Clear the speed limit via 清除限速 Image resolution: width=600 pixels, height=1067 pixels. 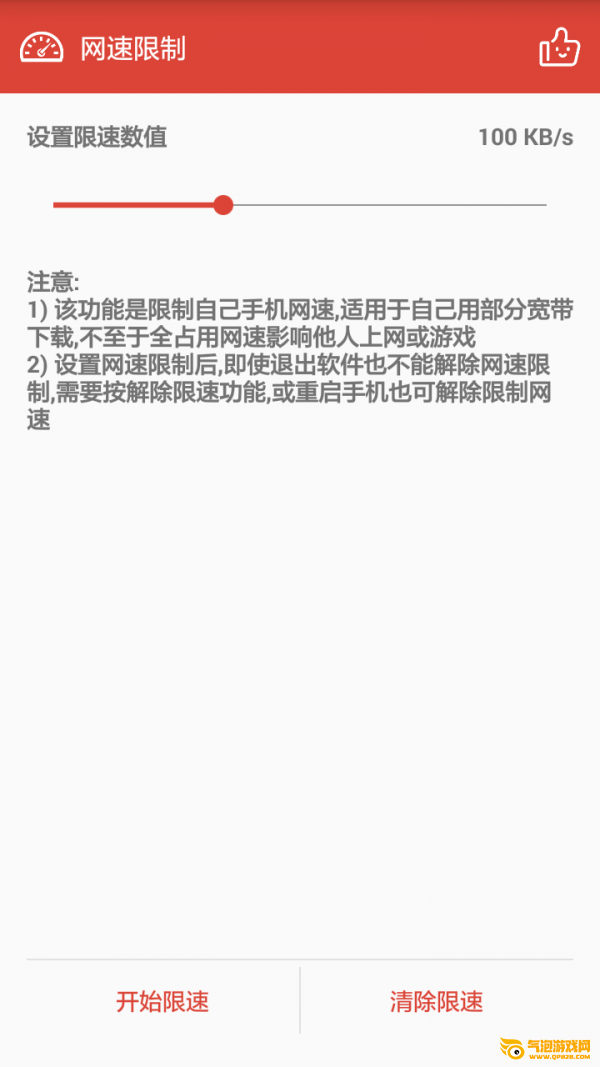(437, 1001)
